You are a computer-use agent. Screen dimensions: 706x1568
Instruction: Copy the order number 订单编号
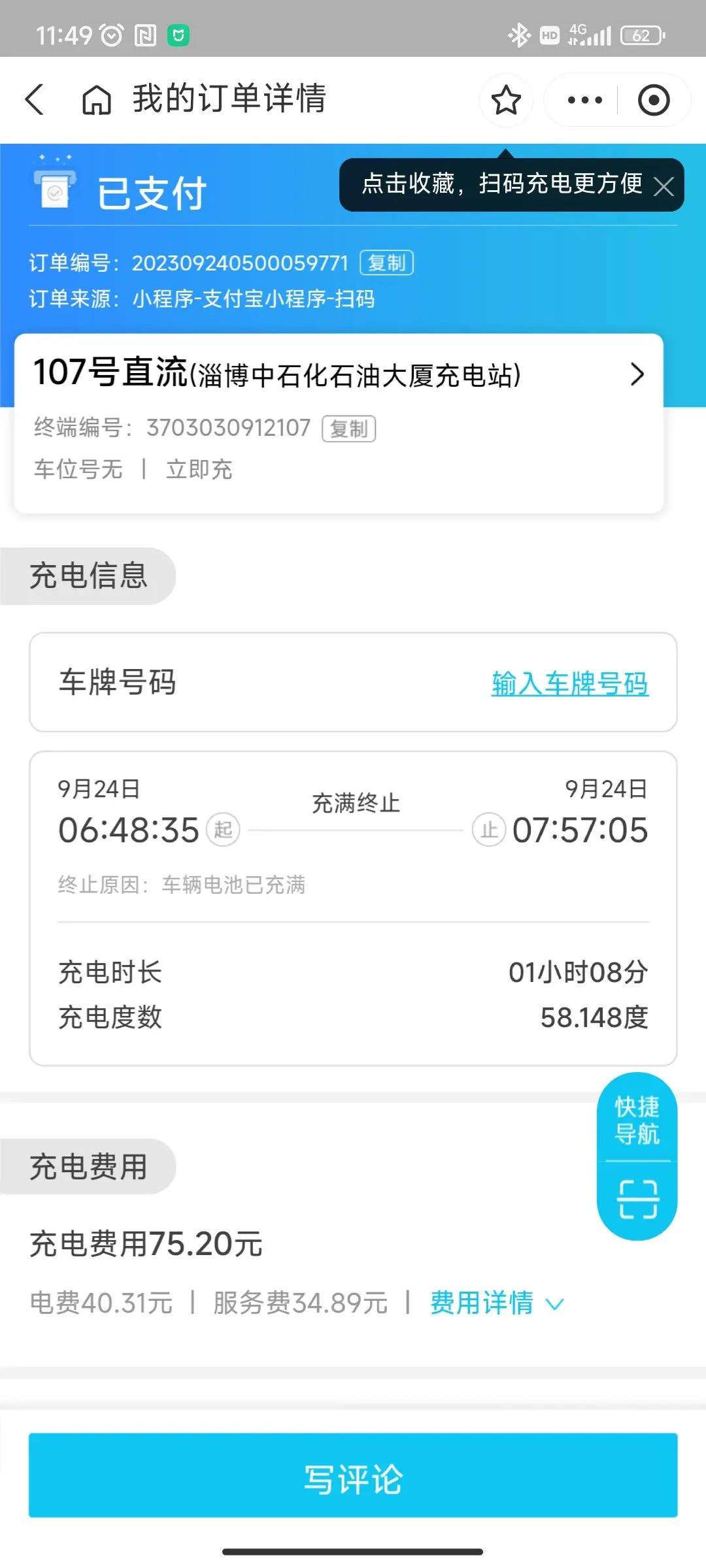[x=387, y=263]
